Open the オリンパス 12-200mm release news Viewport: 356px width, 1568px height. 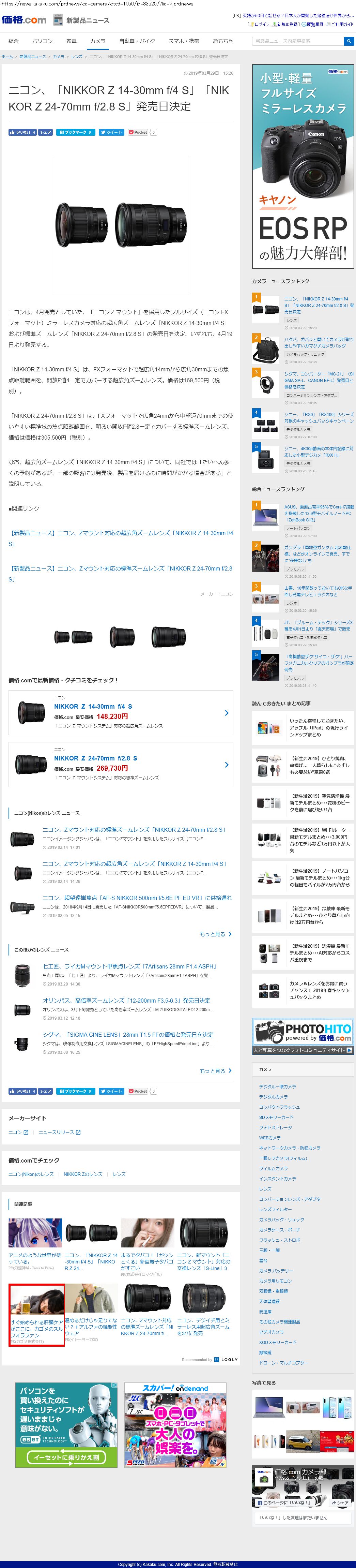click(x=126, y=1000)
